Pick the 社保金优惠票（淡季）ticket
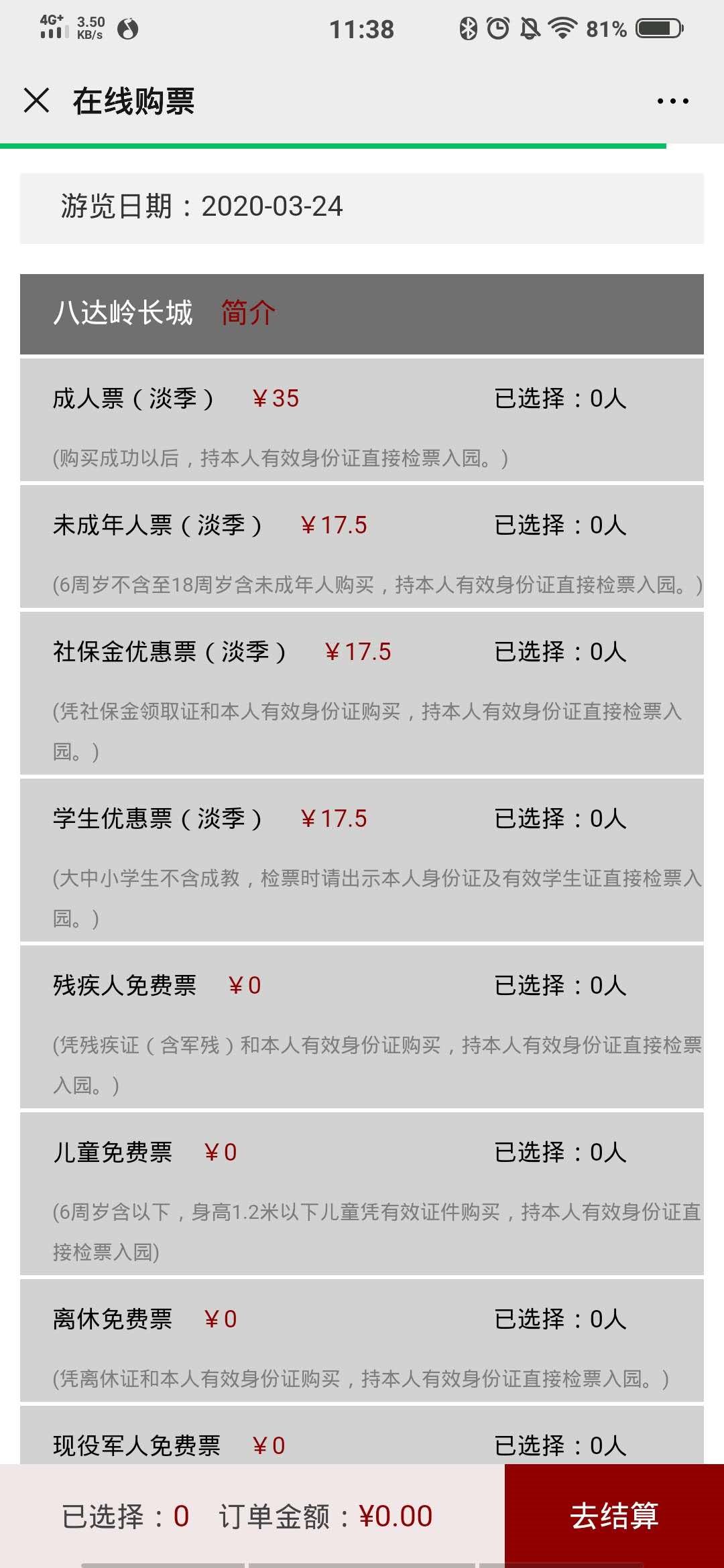Viewport: 724px width, 1568px height. tap(362, 693)
